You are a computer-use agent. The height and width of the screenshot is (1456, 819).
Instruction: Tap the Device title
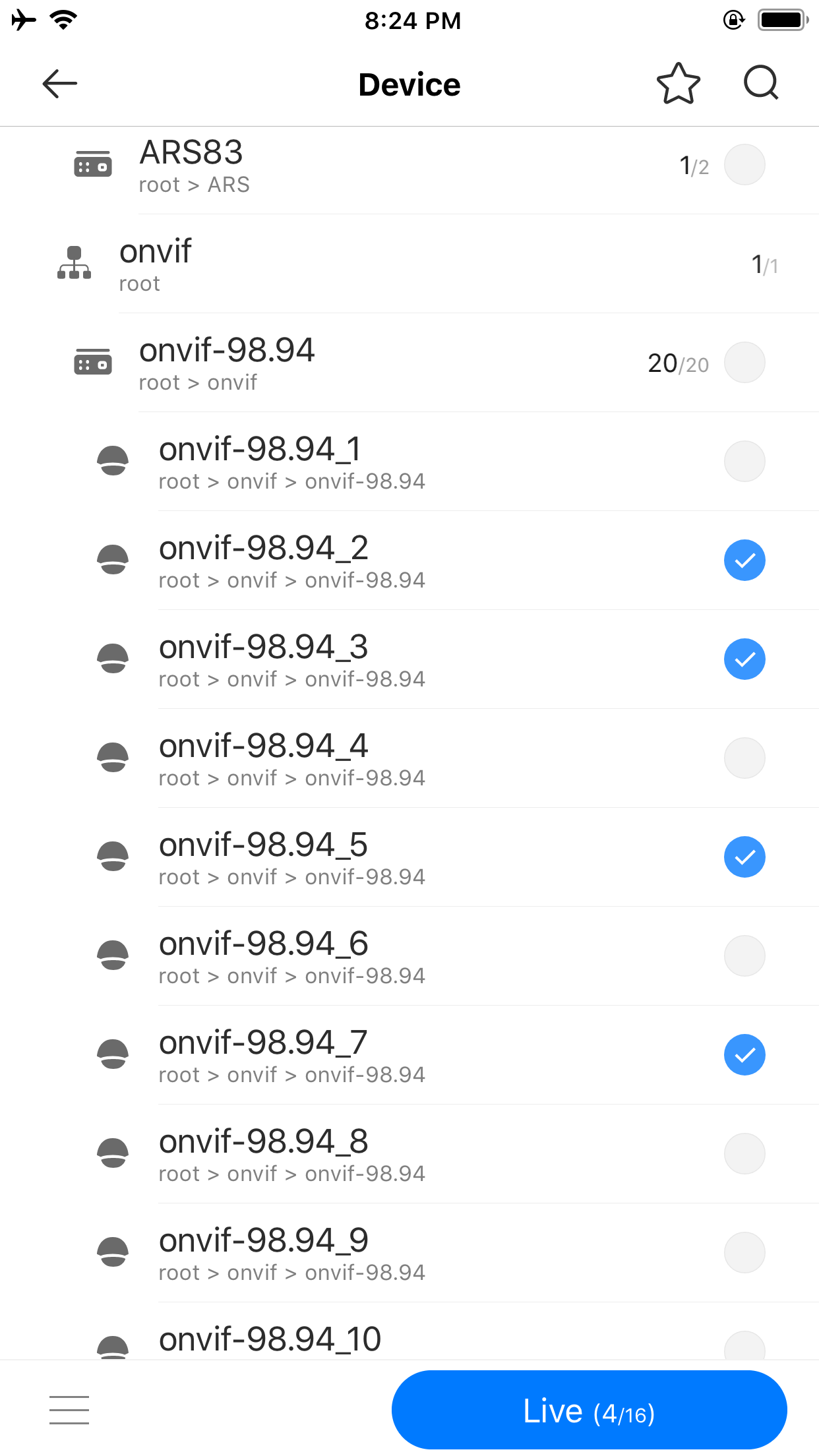[409, 84]
